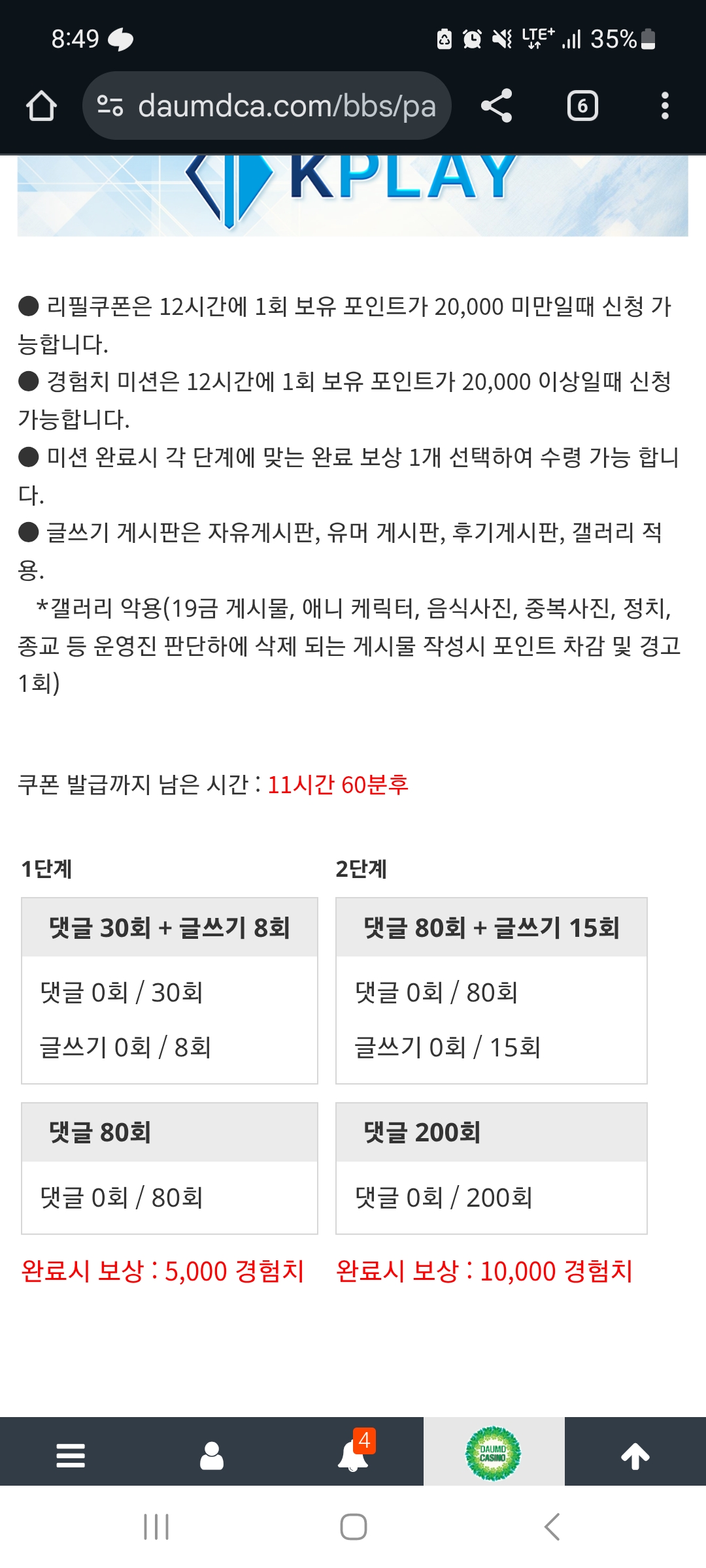Open the browser overflow menu
This screenshot has width=706, height=1568.
(x=665, y=106)
